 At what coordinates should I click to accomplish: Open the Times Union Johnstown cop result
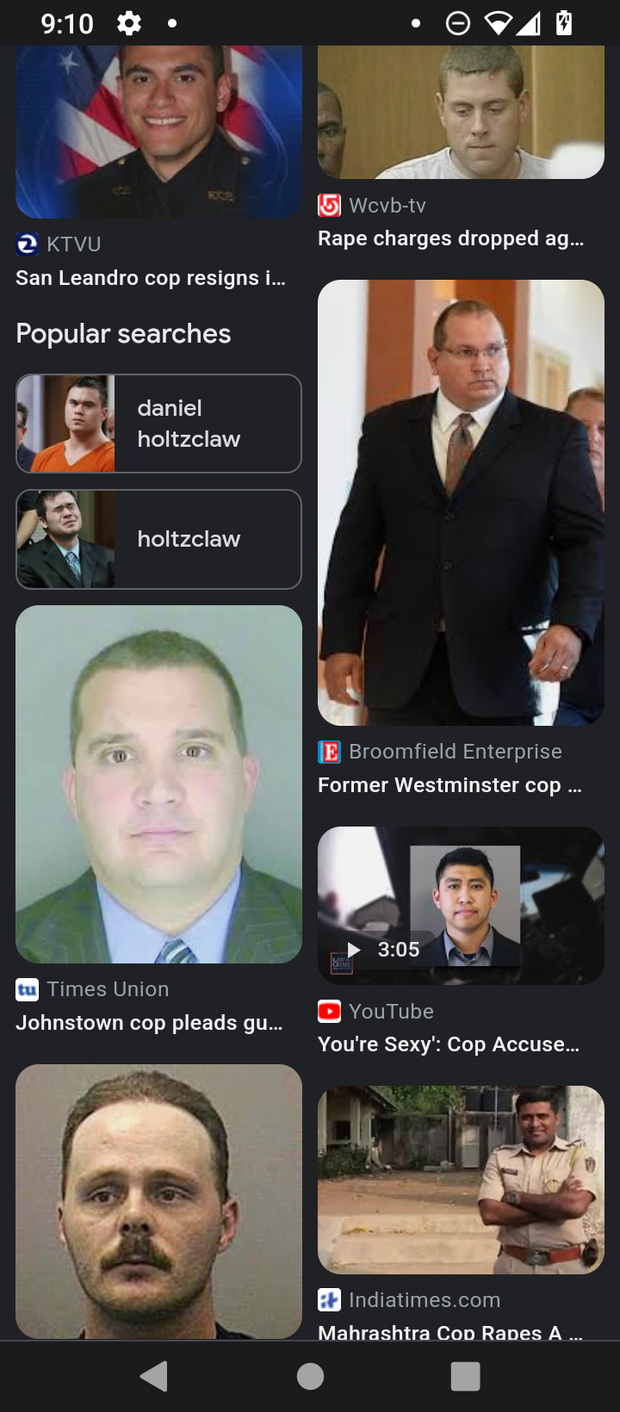pos(158,785)
